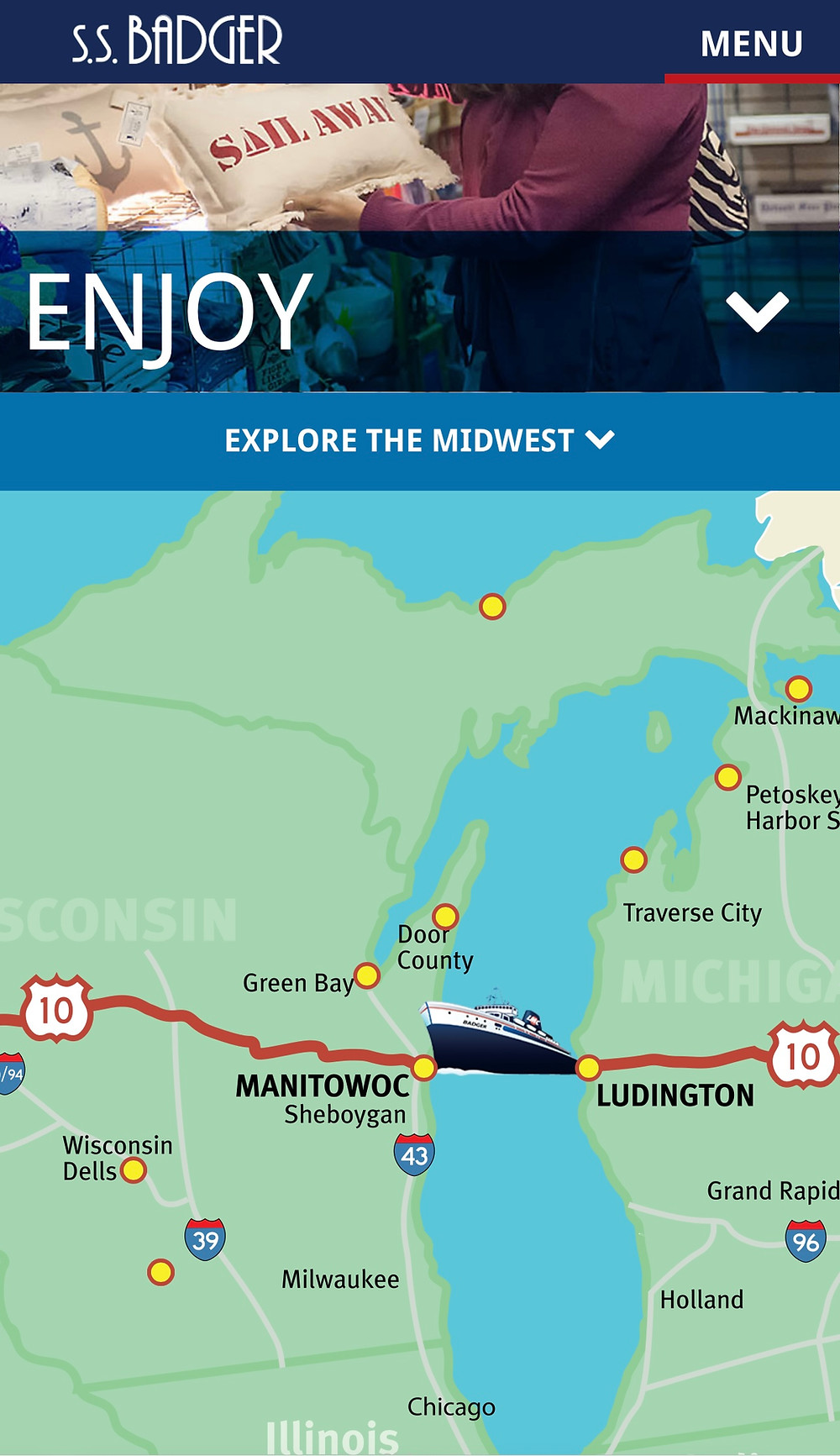Select the Ludington map marker
The image size is (840, 1456).
coord(588,1068)
